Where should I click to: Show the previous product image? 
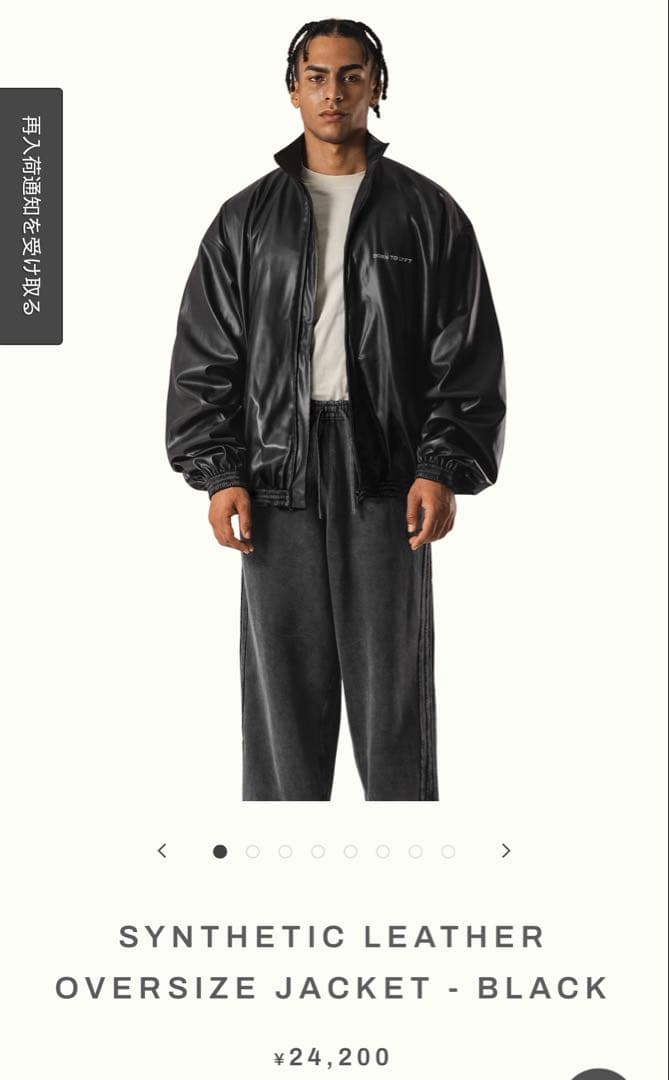162,851
